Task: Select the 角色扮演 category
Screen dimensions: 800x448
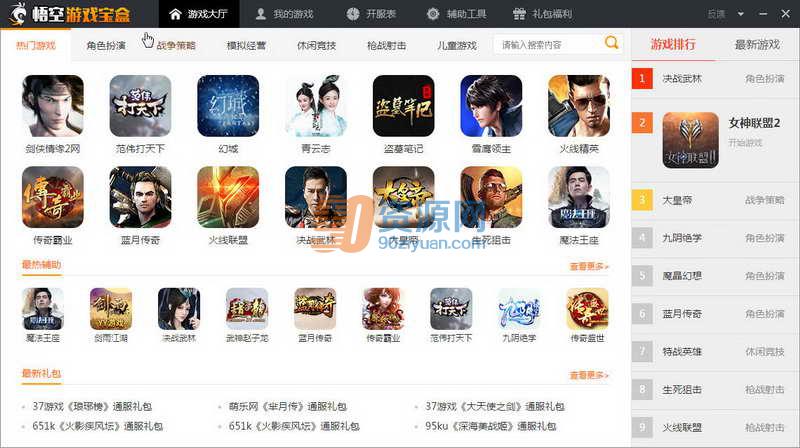Action: click(106, 45)
